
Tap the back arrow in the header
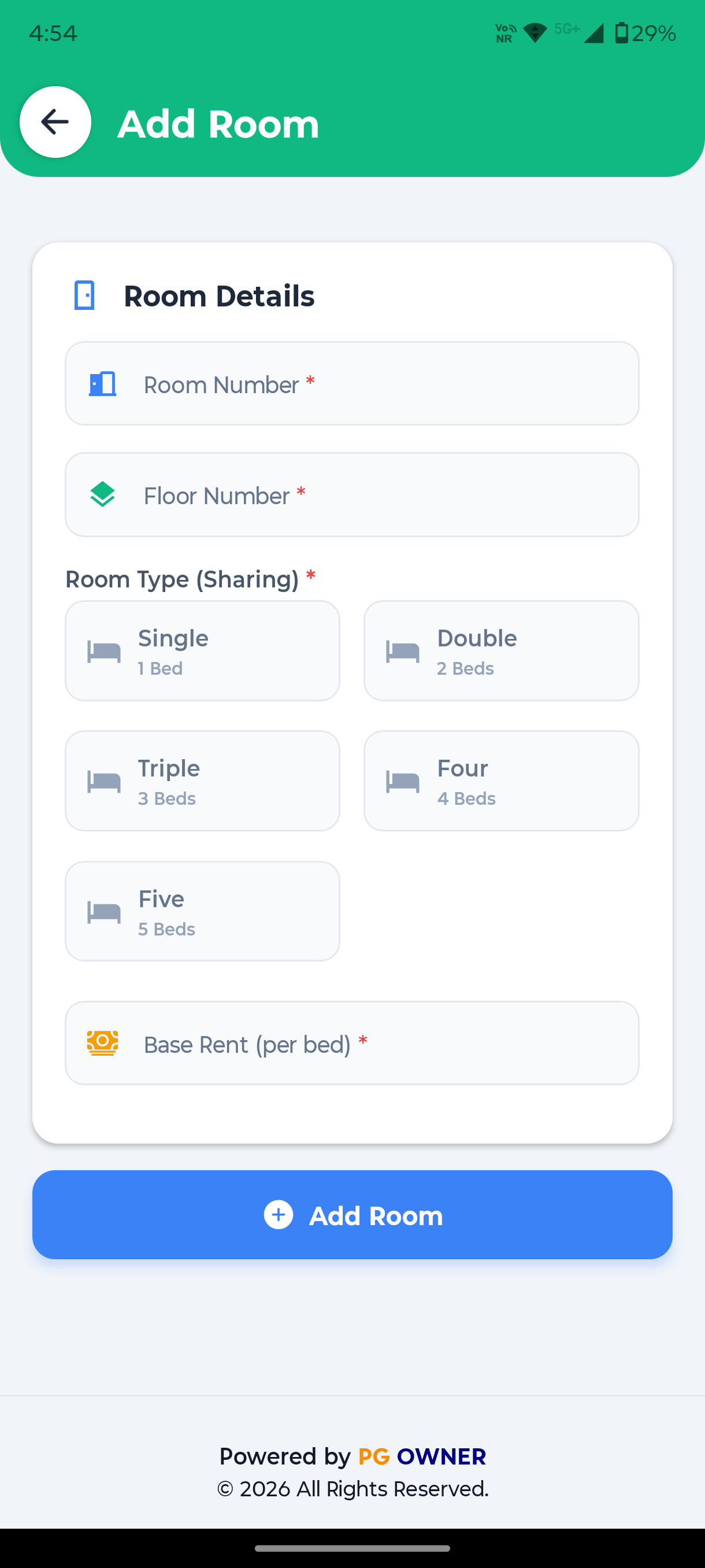pos(55,122)
